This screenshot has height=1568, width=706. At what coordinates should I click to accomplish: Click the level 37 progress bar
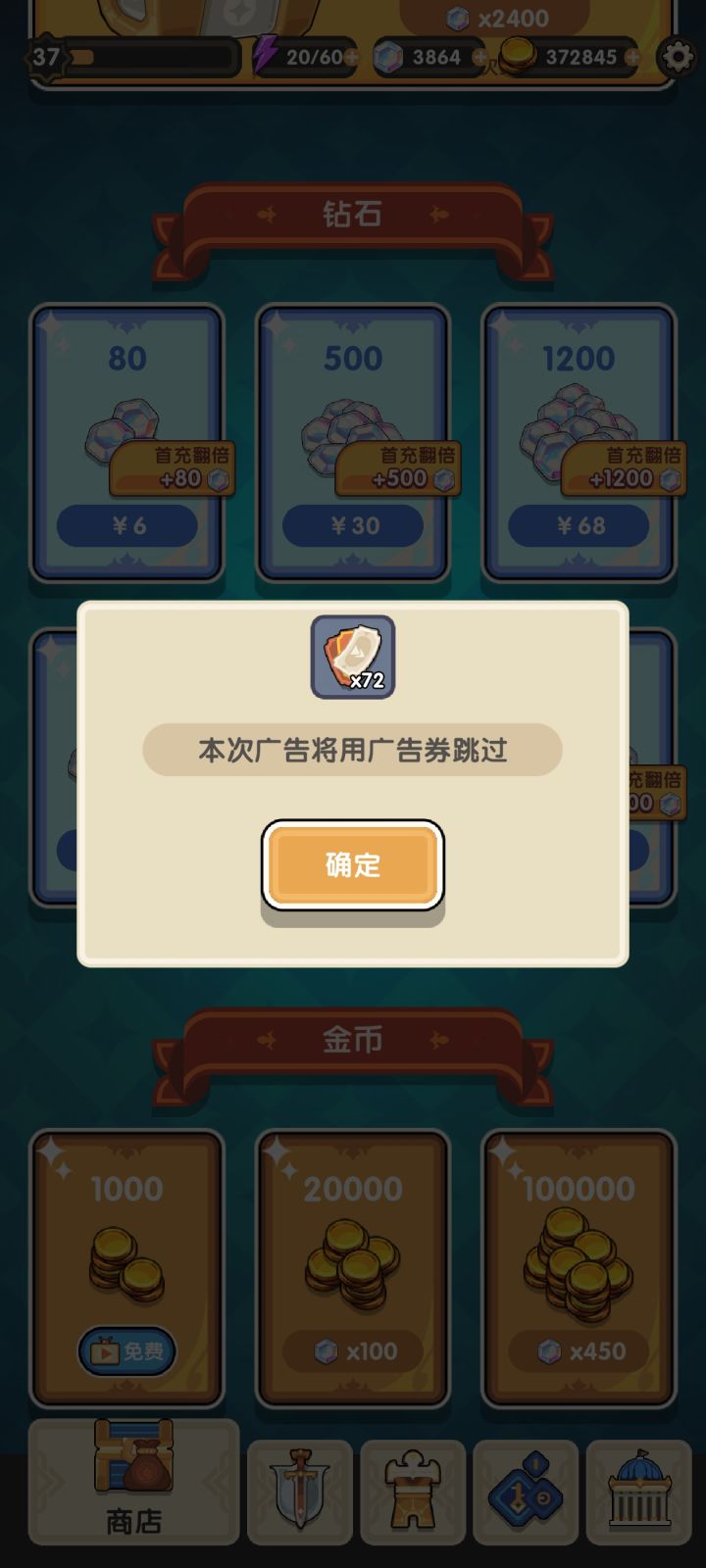pos(147,57)
